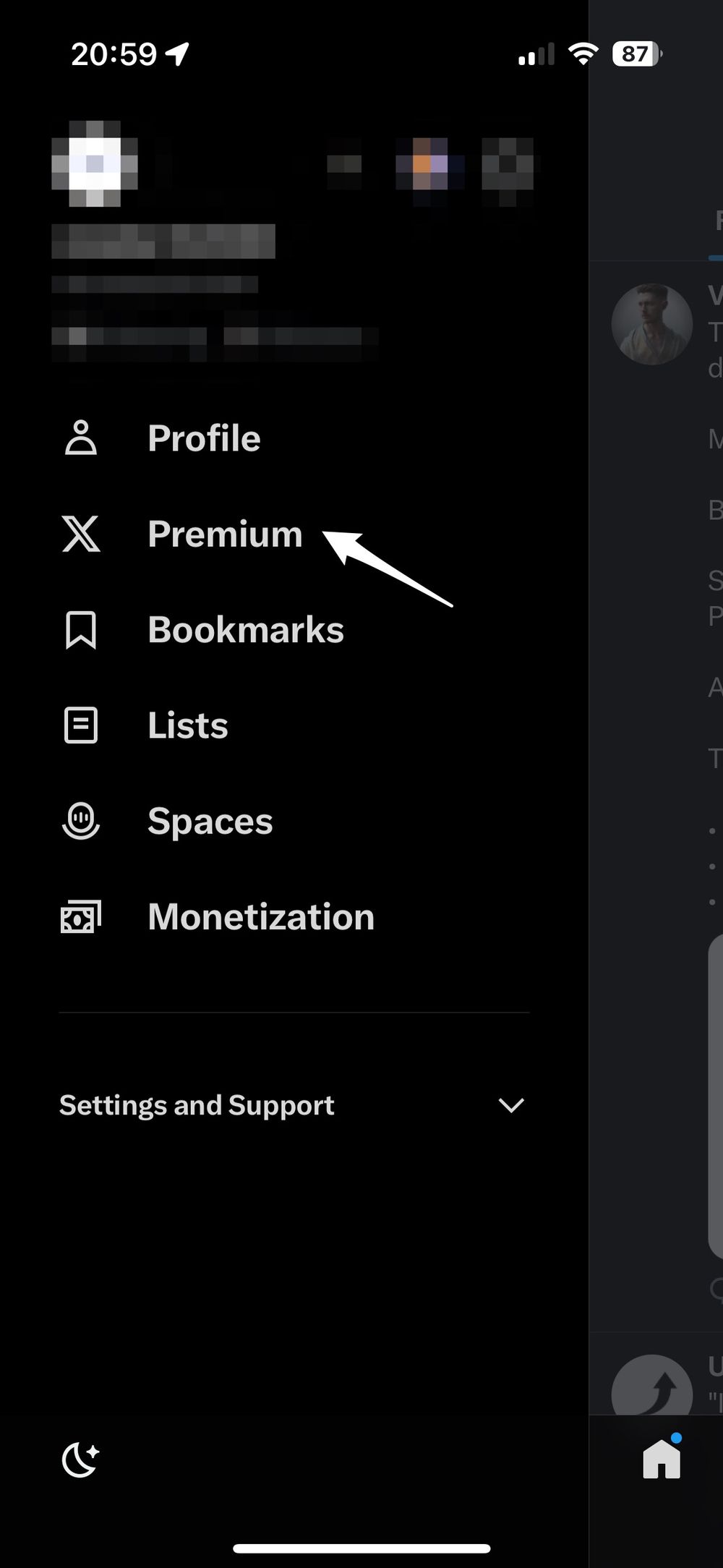The image size is (723, 1568).
Task: Tap the Monetization banknote icon
Action: coord(80,916)
